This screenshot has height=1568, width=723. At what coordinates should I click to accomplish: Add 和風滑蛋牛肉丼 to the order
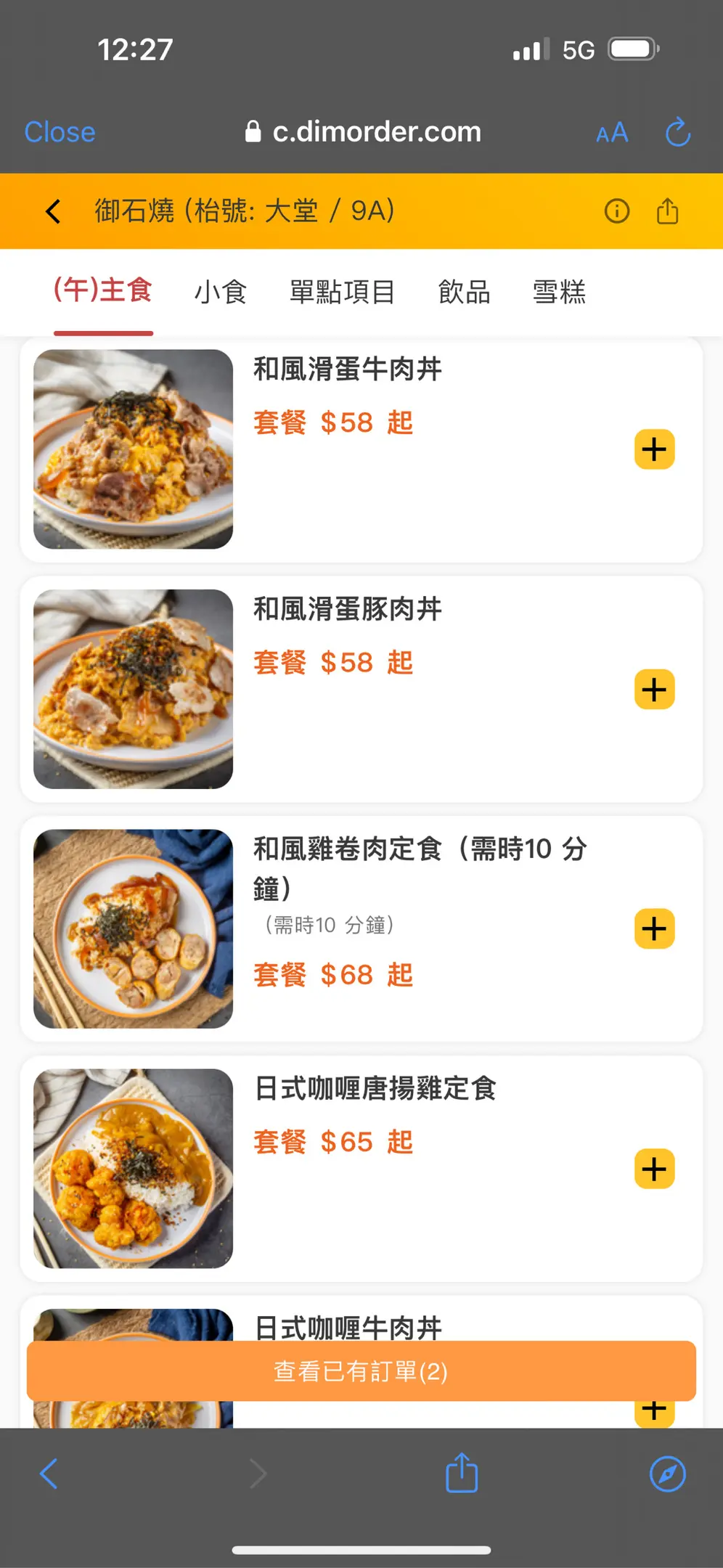click(654, 449)
